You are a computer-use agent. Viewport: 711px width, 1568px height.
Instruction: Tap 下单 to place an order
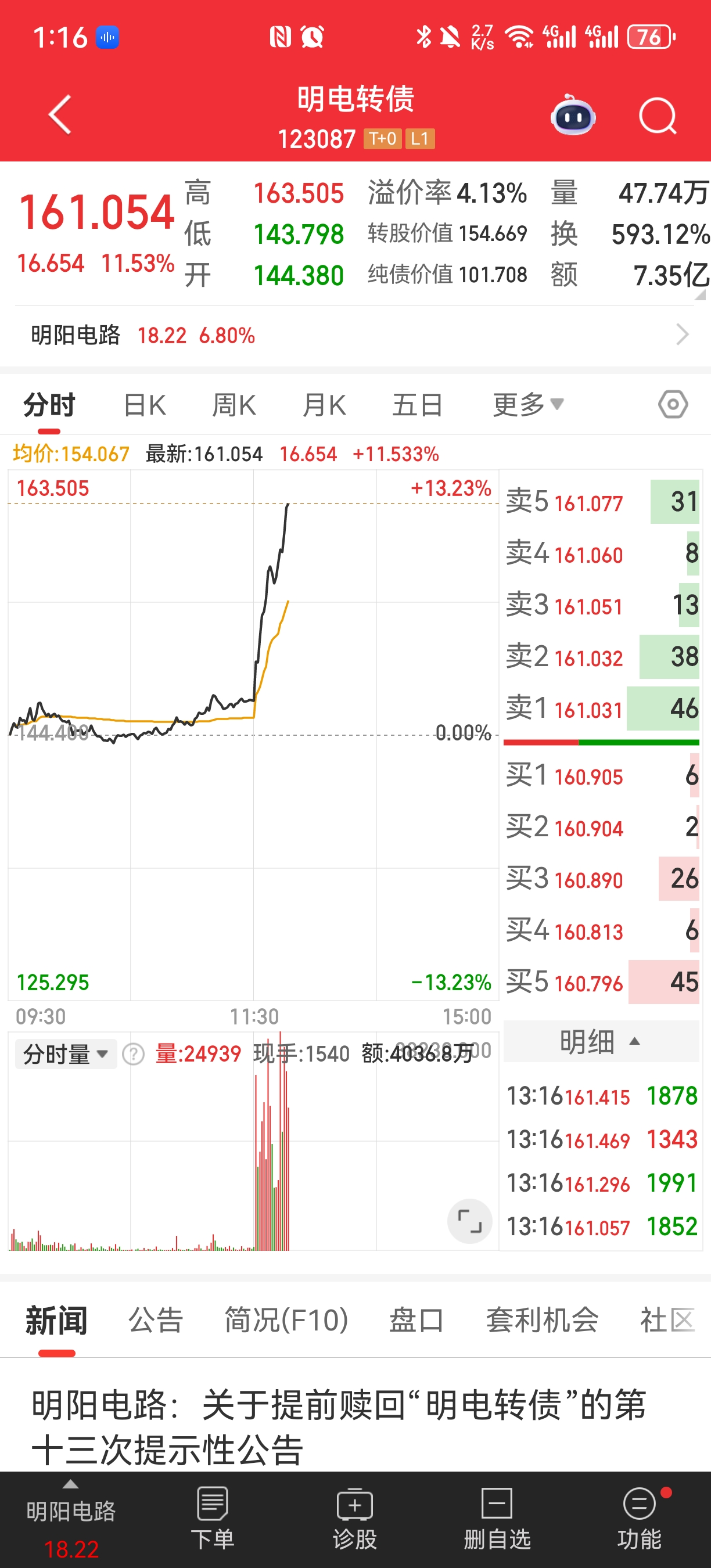(213, 1519)
